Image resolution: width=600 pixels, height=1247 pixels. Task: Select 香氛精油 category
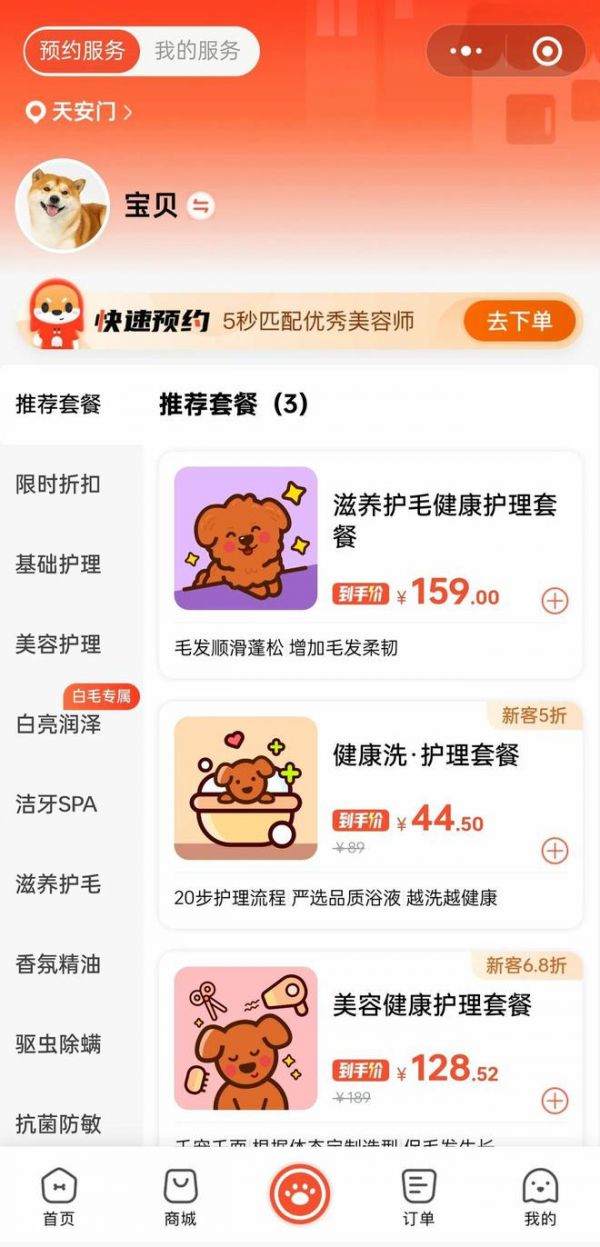tap(58, 964)
